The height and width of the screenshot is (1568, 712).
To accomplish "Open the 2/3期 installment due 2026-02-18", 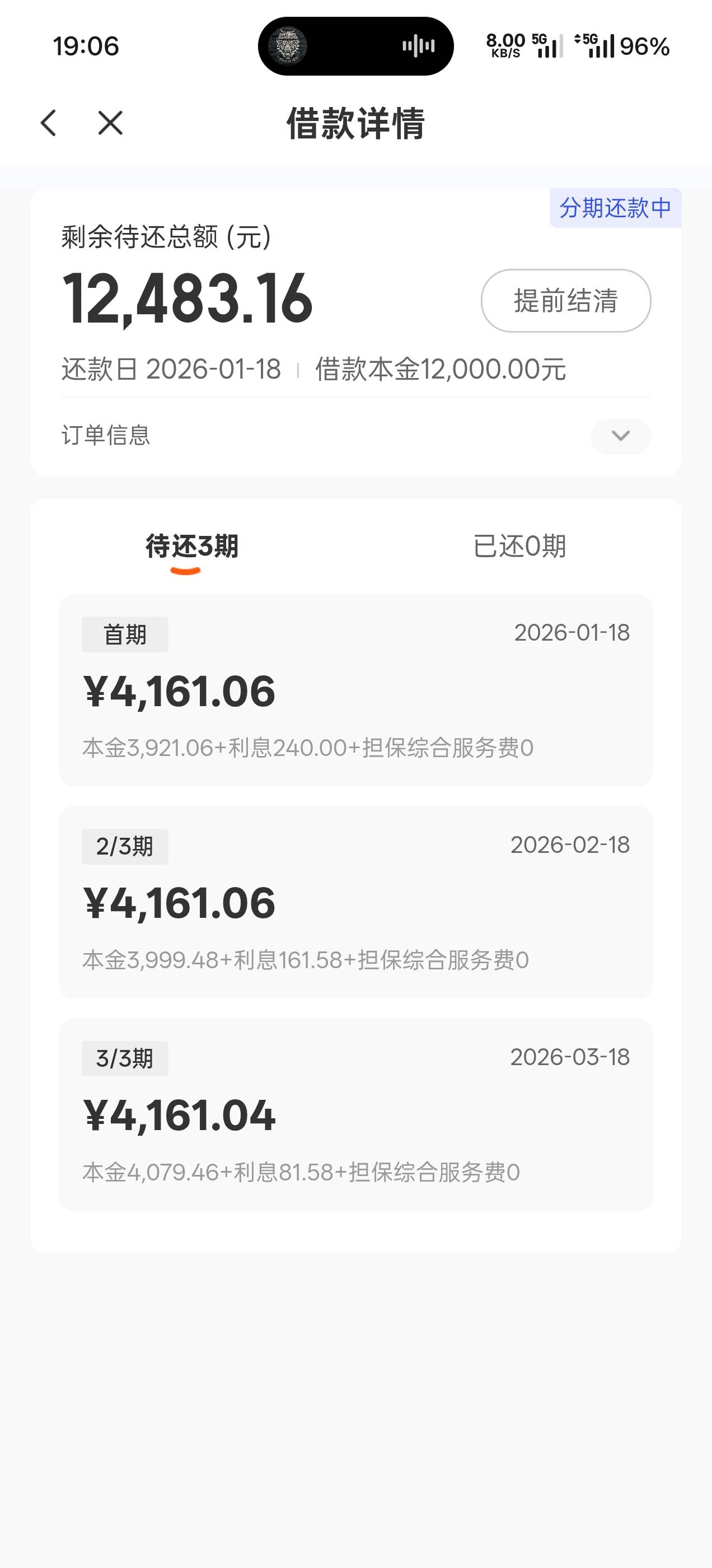I will (x=356, y=902).
